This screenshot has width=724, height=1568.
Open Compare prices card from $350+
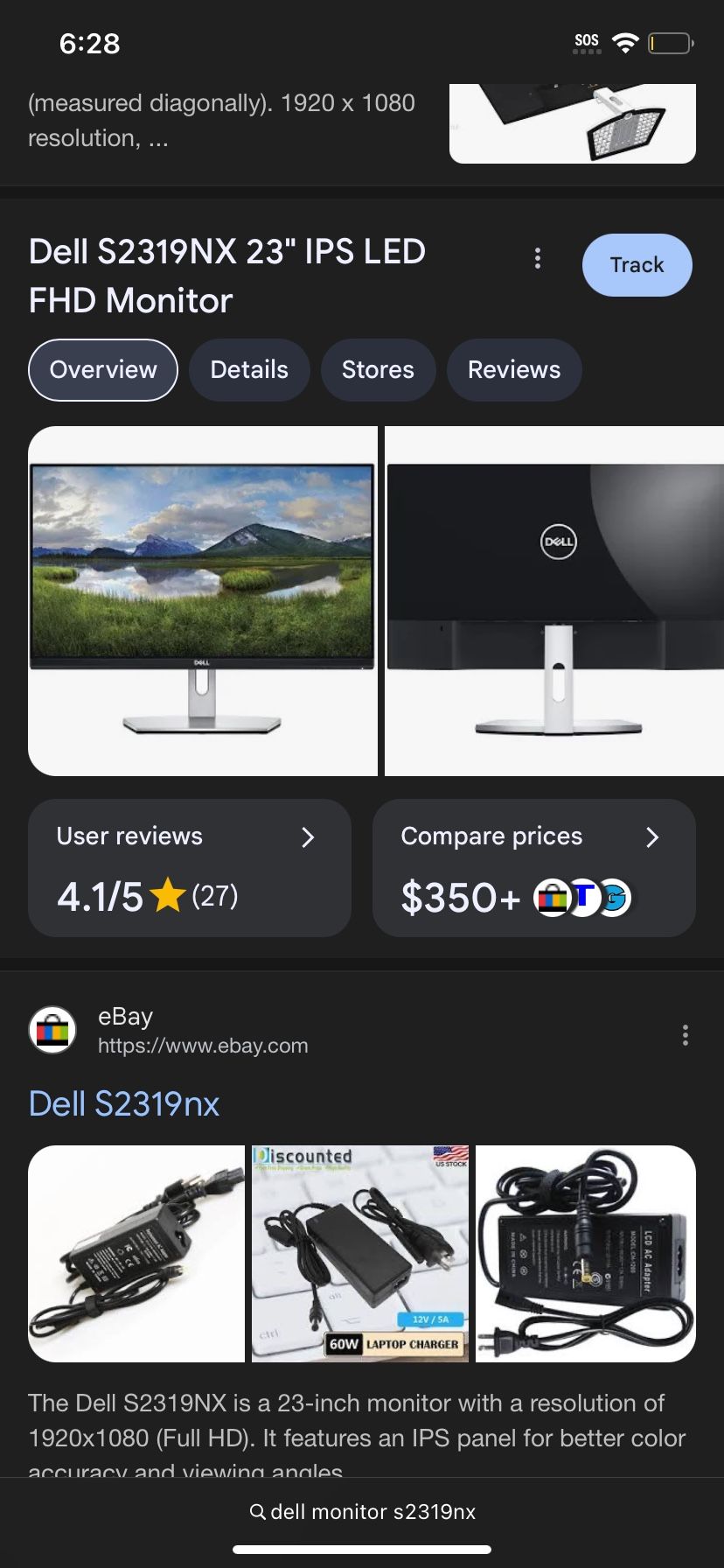click(534, 868)
